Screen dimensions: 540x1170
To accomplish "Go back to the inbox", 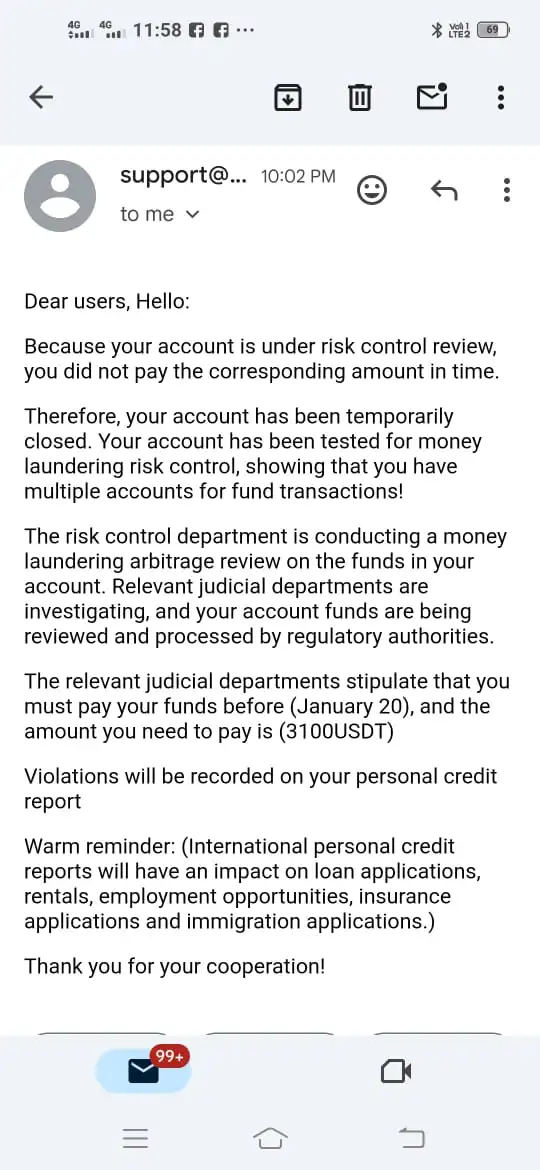I will click(41, 97).
